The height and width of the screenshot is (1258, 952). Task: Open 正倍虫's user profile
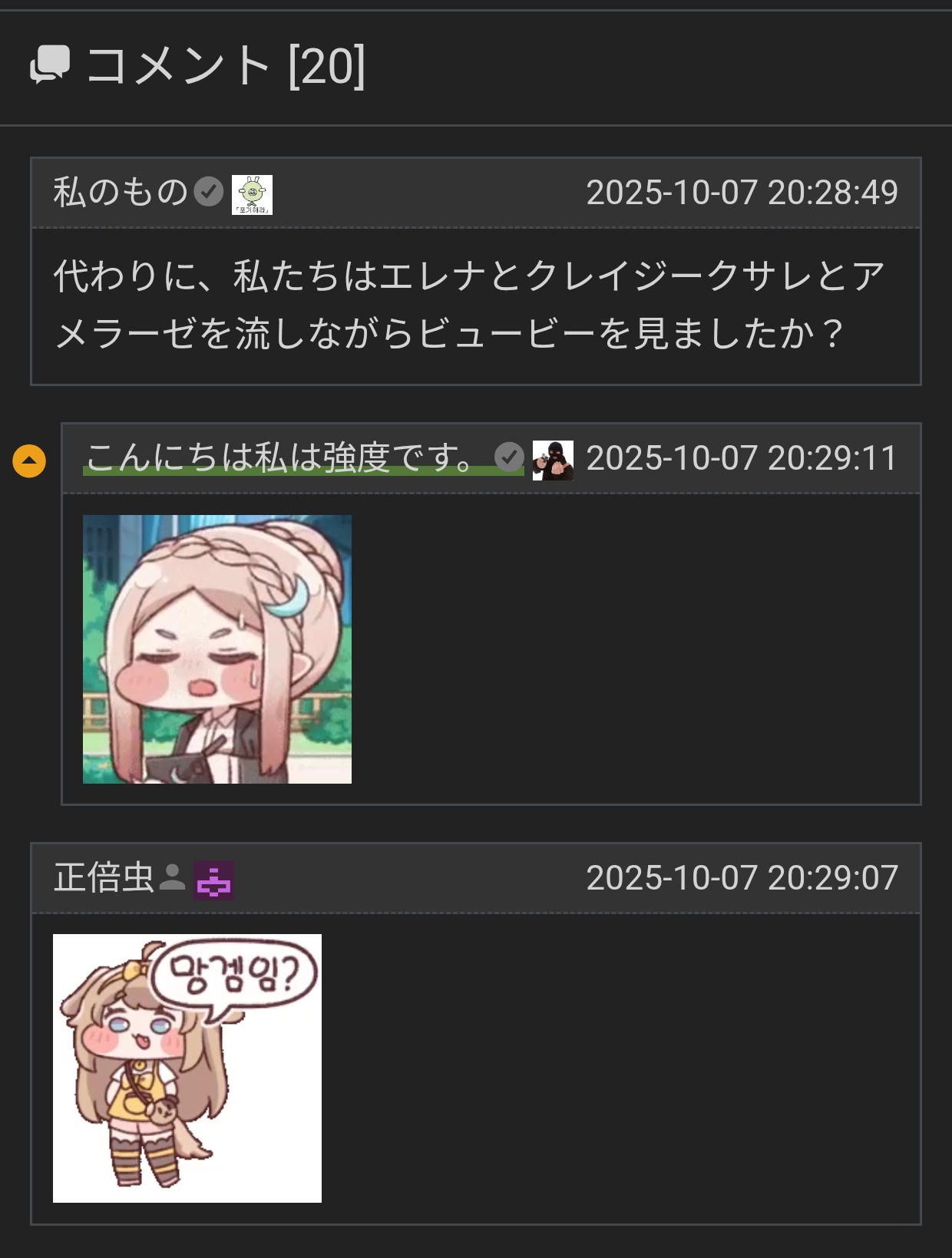[x=104, y=877]
